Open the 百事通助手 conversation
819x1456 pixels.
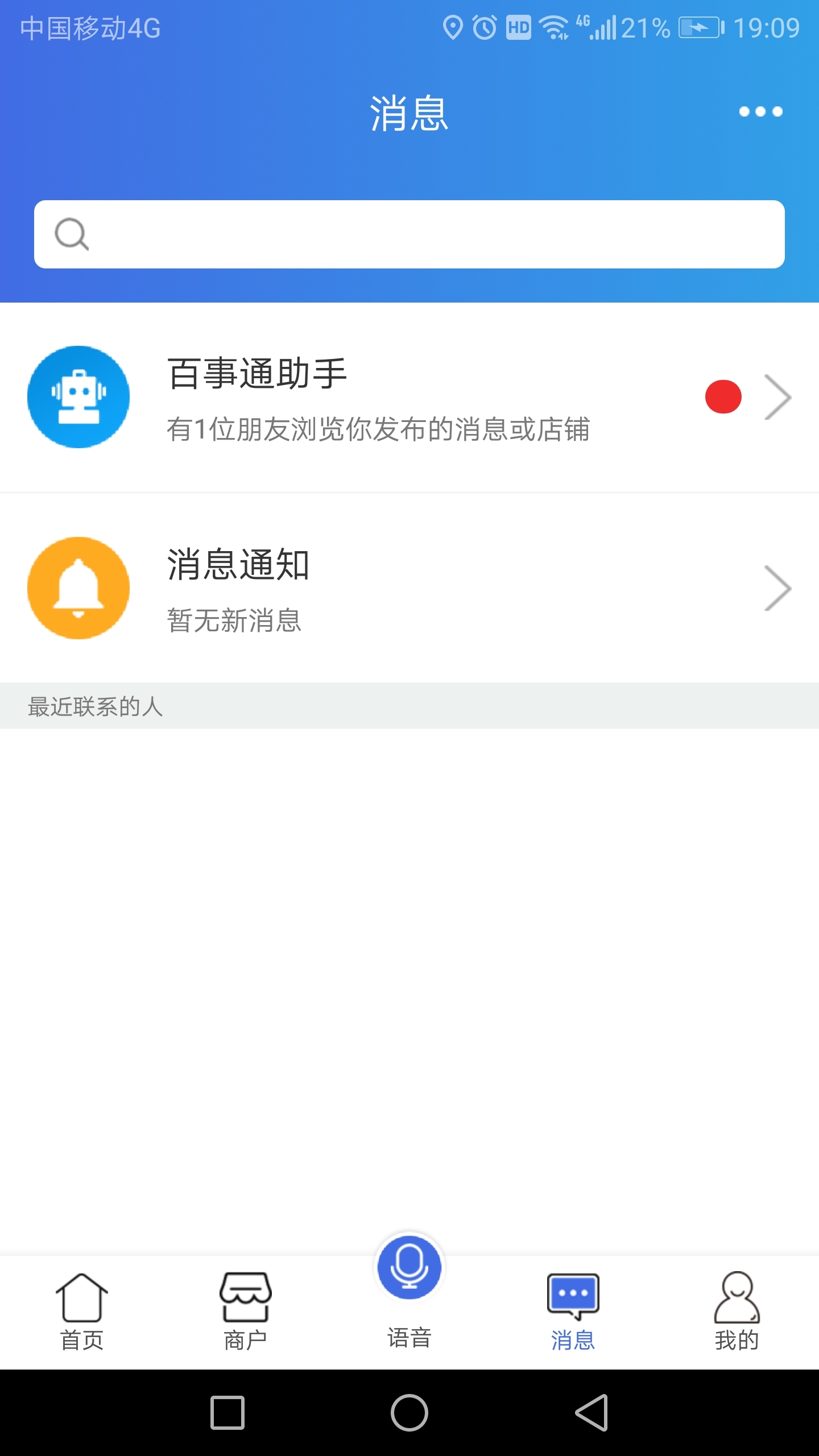click(x=409, y=397)
